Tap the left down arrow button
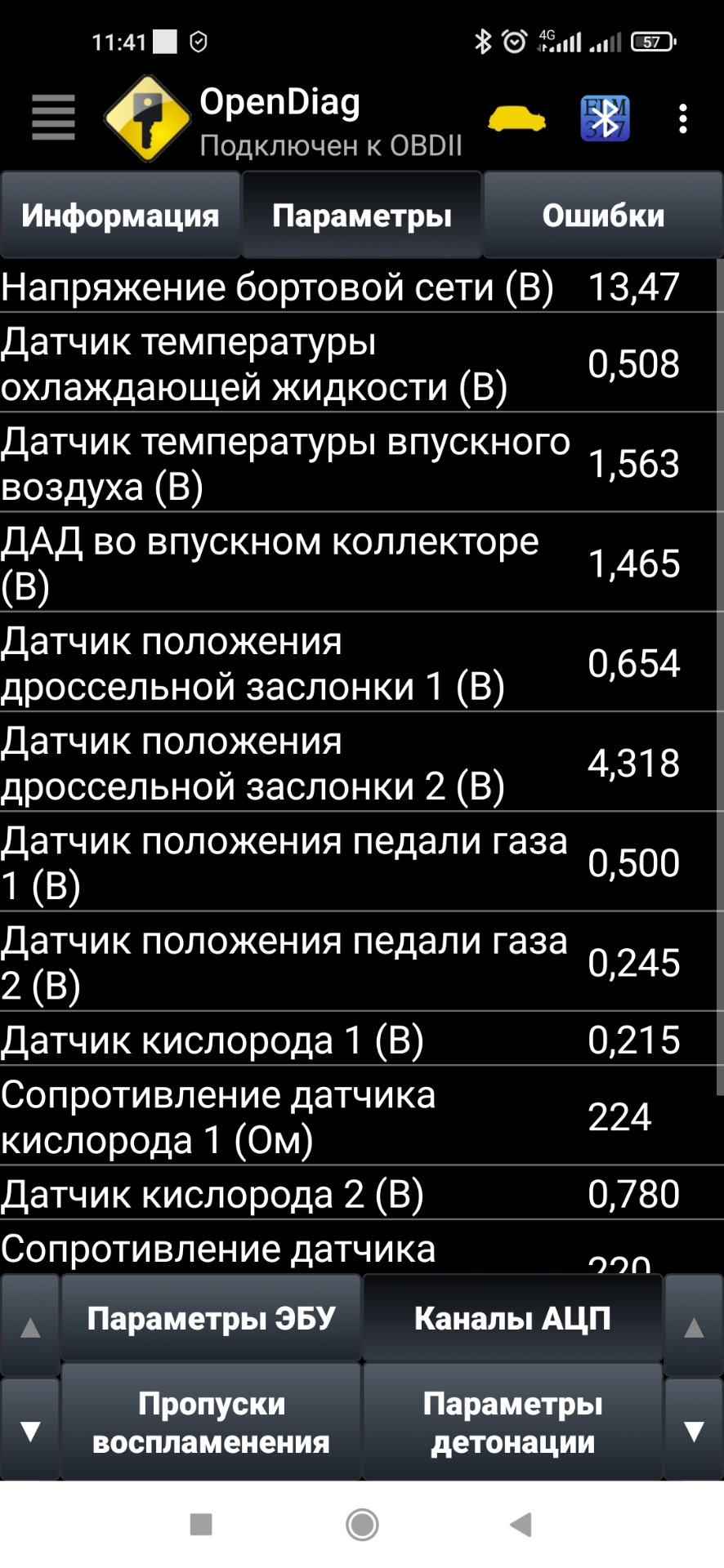Screen dimensions: 724x1568 [30, 1430]
